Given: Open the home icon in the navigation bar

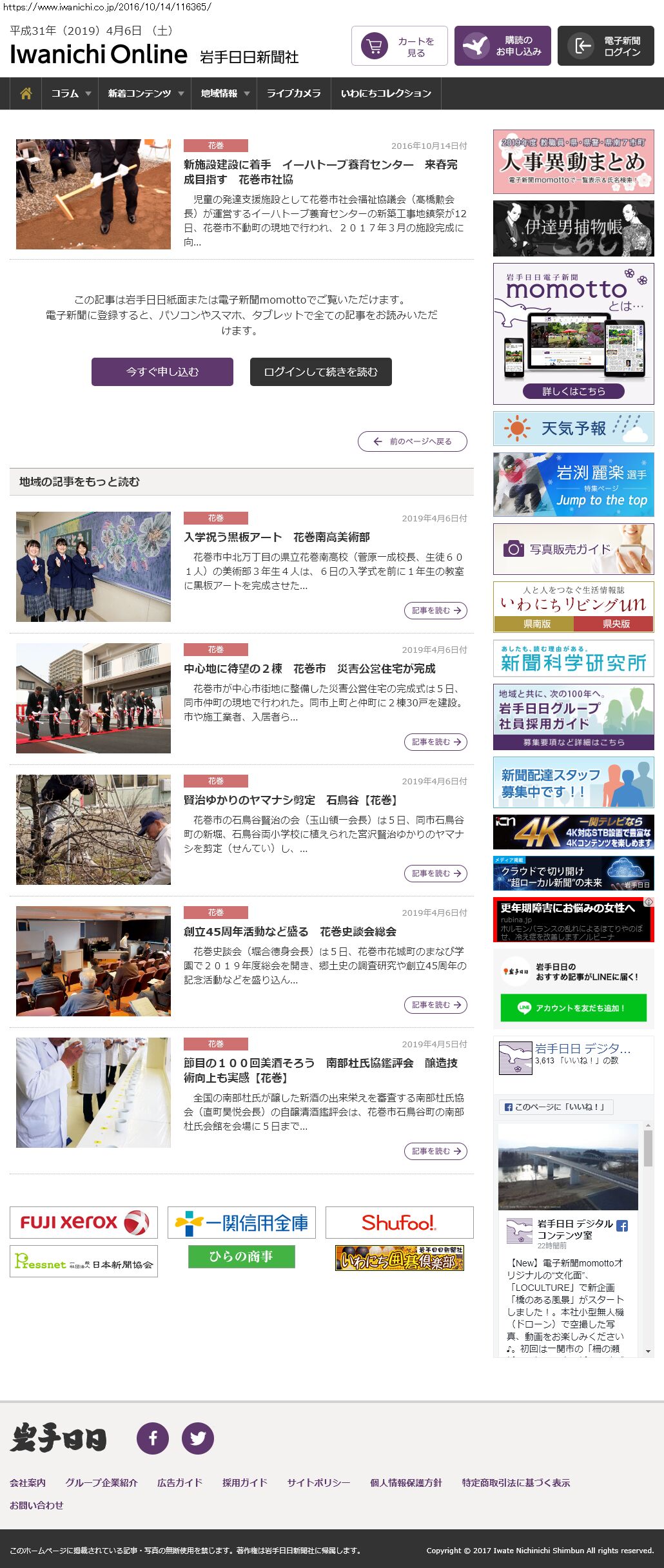Looking at the screenshot, I should point(26,93).
